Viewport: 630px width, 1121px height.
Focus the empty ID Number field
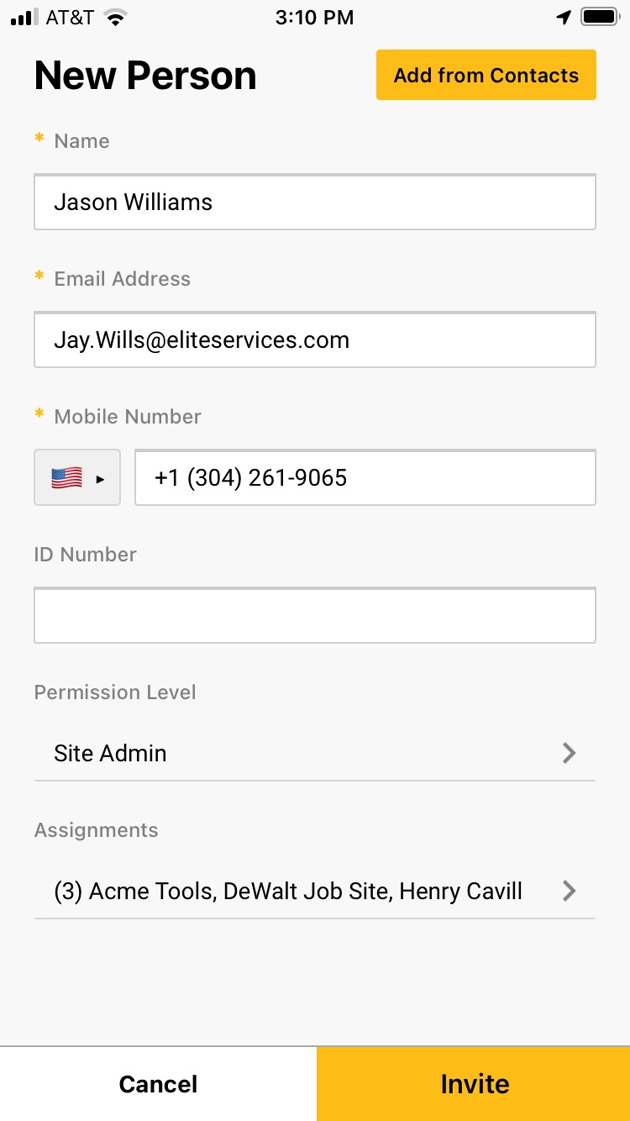point(315,616)
